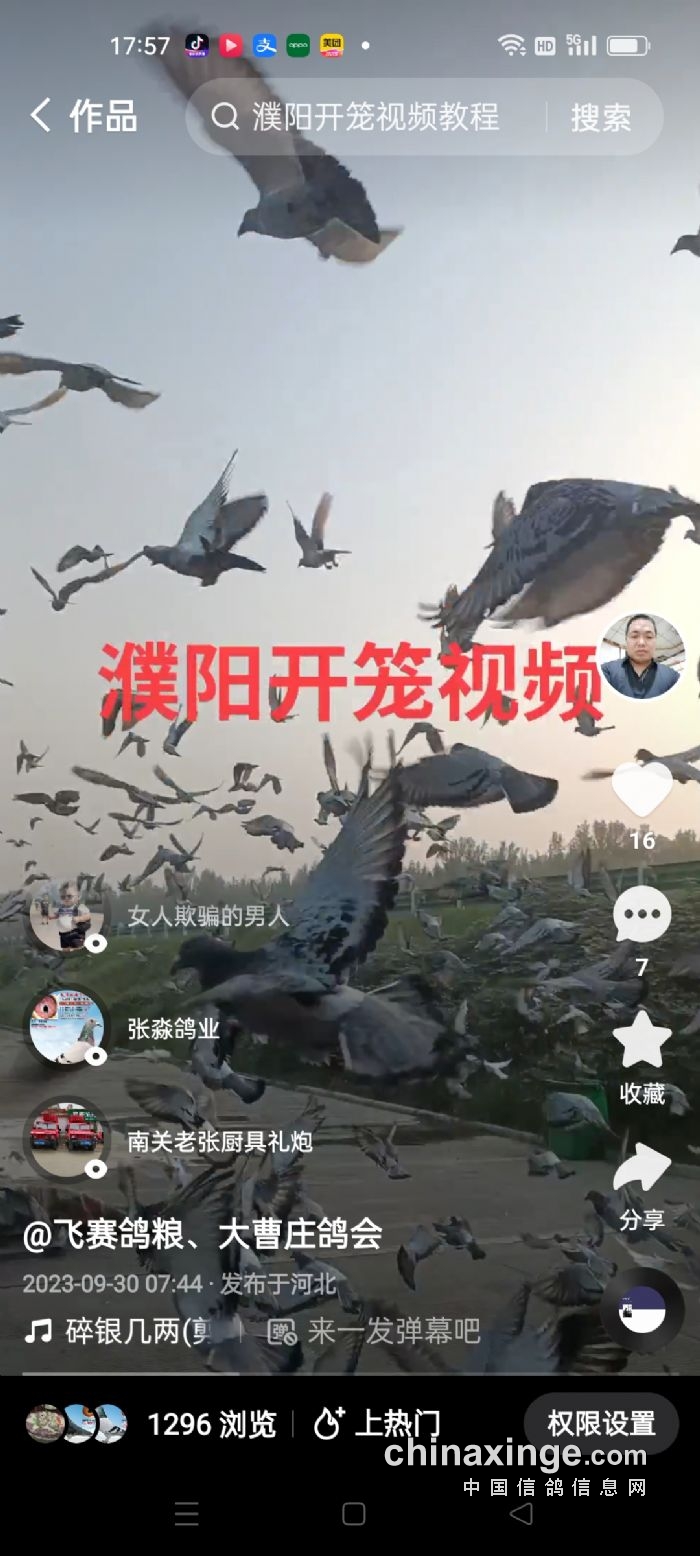The image size is (700, 1556).
Task: Open 权限设置 permission settings
Action: point(601,1423)
